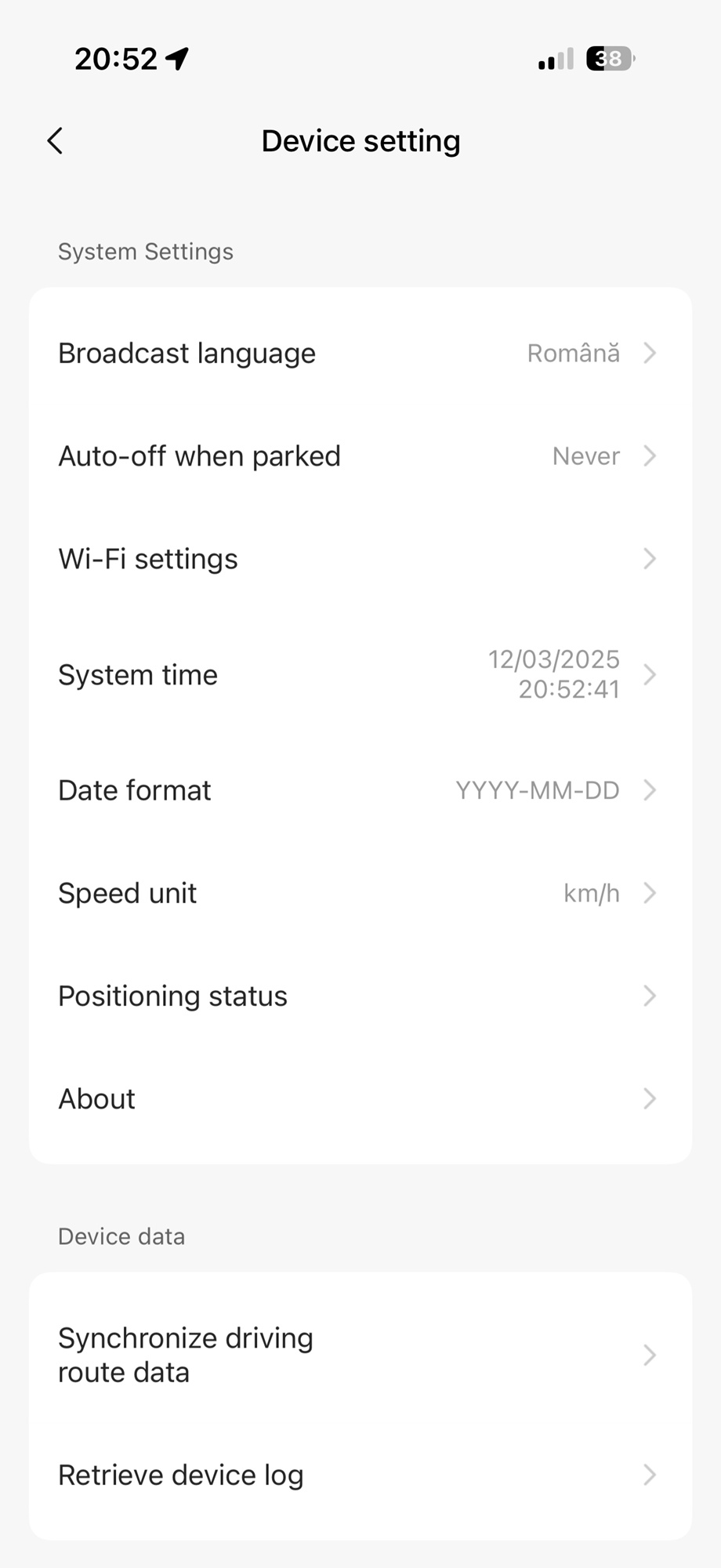This screenshot has width=721, height=1568.
Task: View Positioning status
Action: click(x=360, y=996)
